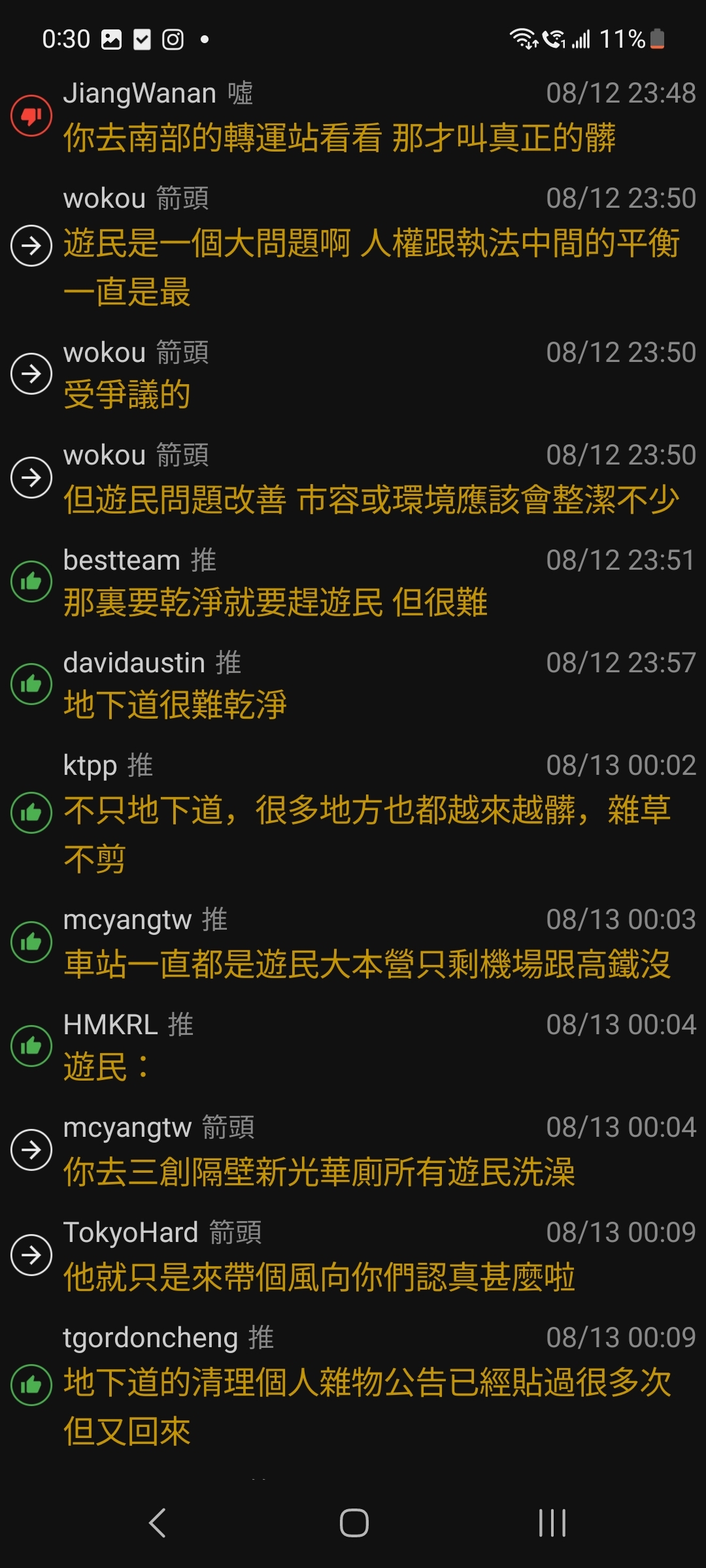Go back using the system back button
Image resolution: width=706 pixels, height=1568 pixels.
[x=158, y=1523]
